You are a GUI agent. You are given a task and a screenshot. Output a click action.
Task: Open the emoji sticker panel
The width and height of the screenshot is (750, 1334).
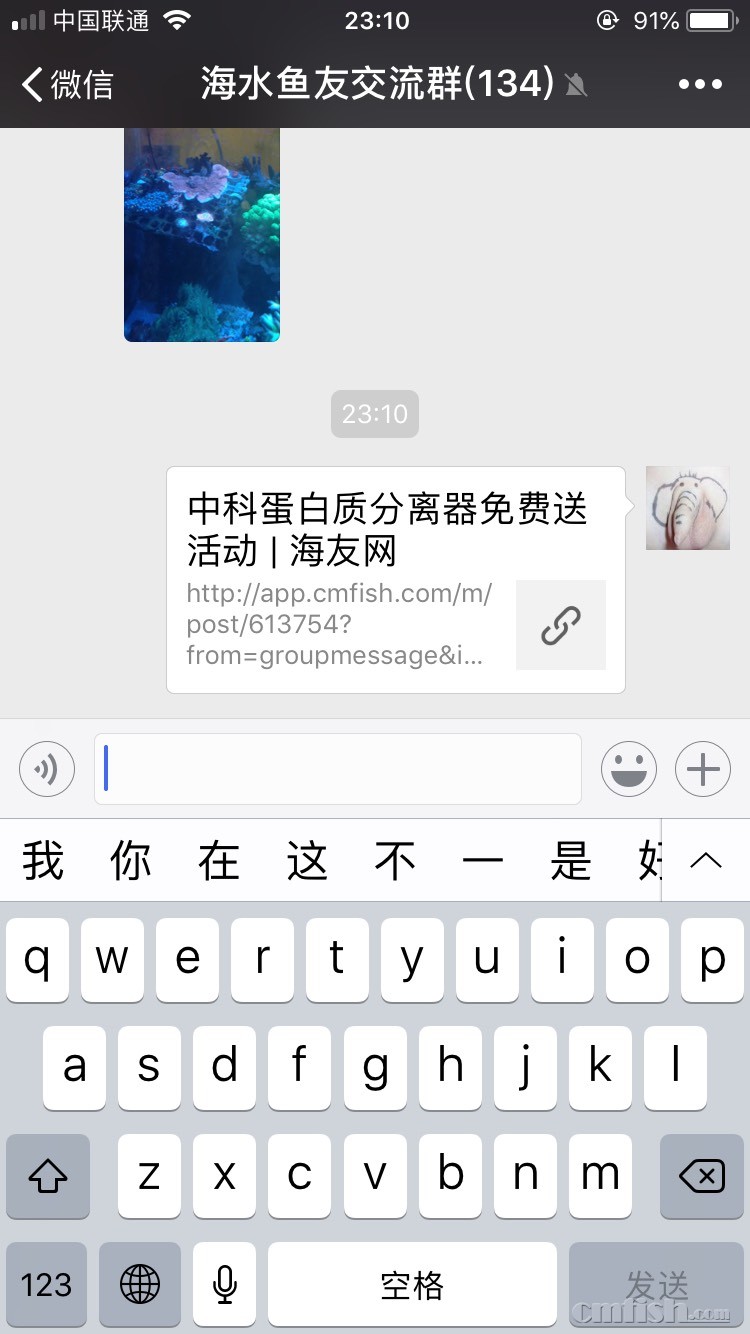tap(629, 769)
